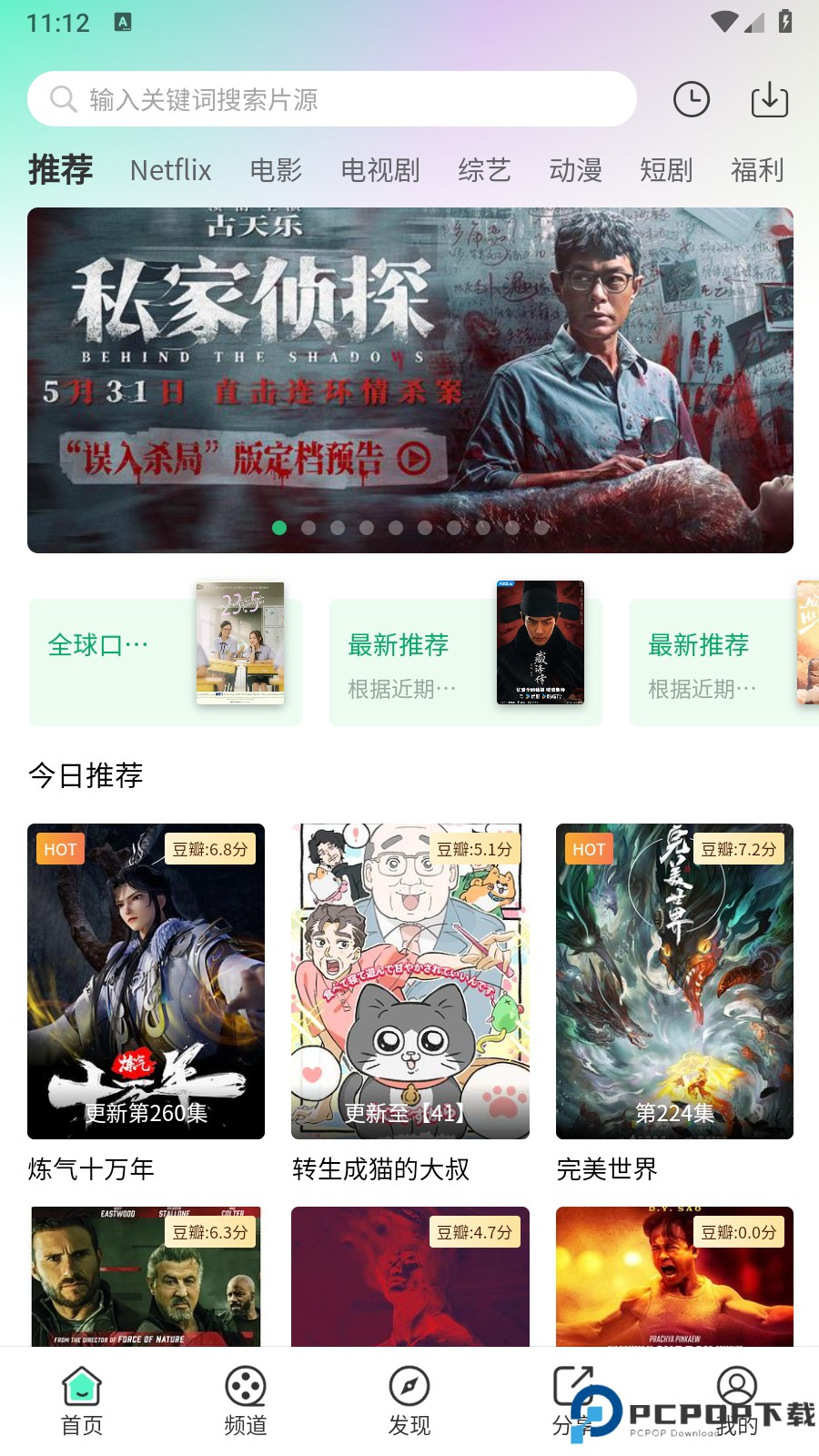The width and height of the screenshot is (819, 1456).
Task: Select the 福利 category
Action: click(x=759, y=170)
